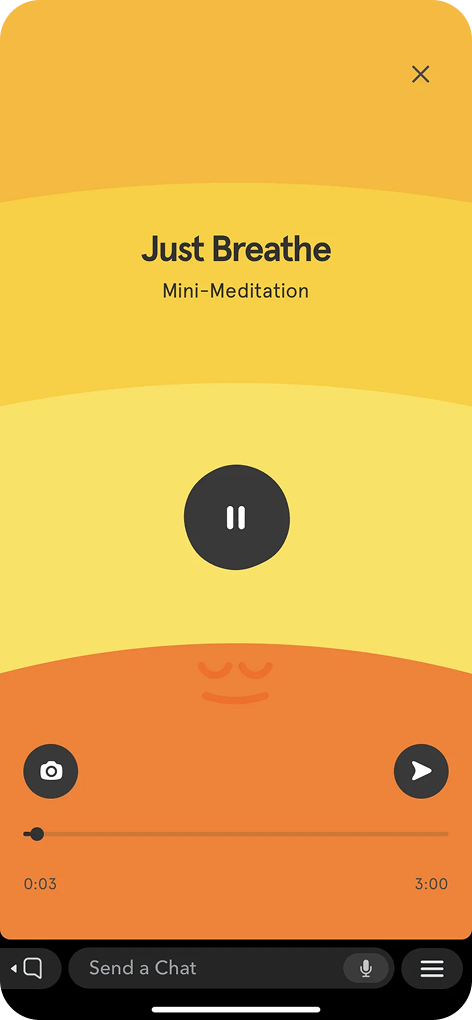
Task: Open the camera button
Action: pyautogui.click(x=51, y=772)
